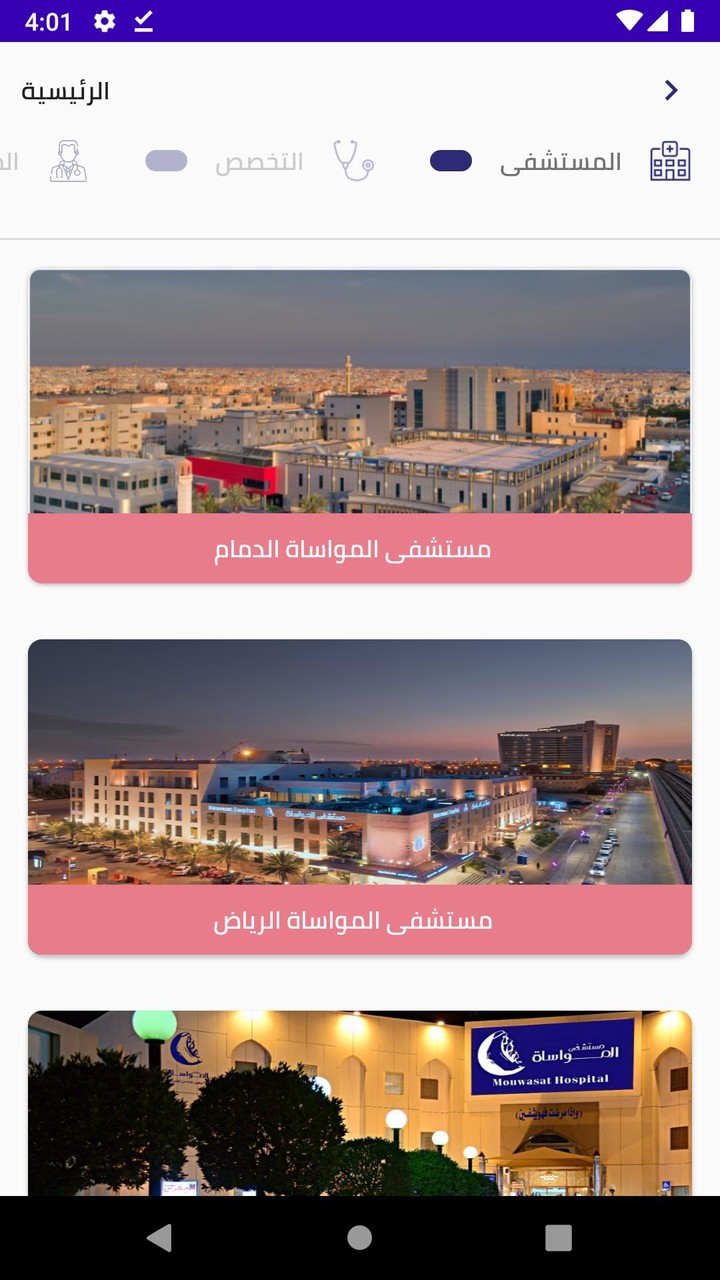Toggle the dark pill beside المستشفى
Viewport: 720px width, 1280px height.
pyautogui.click(x=450, y=160)
